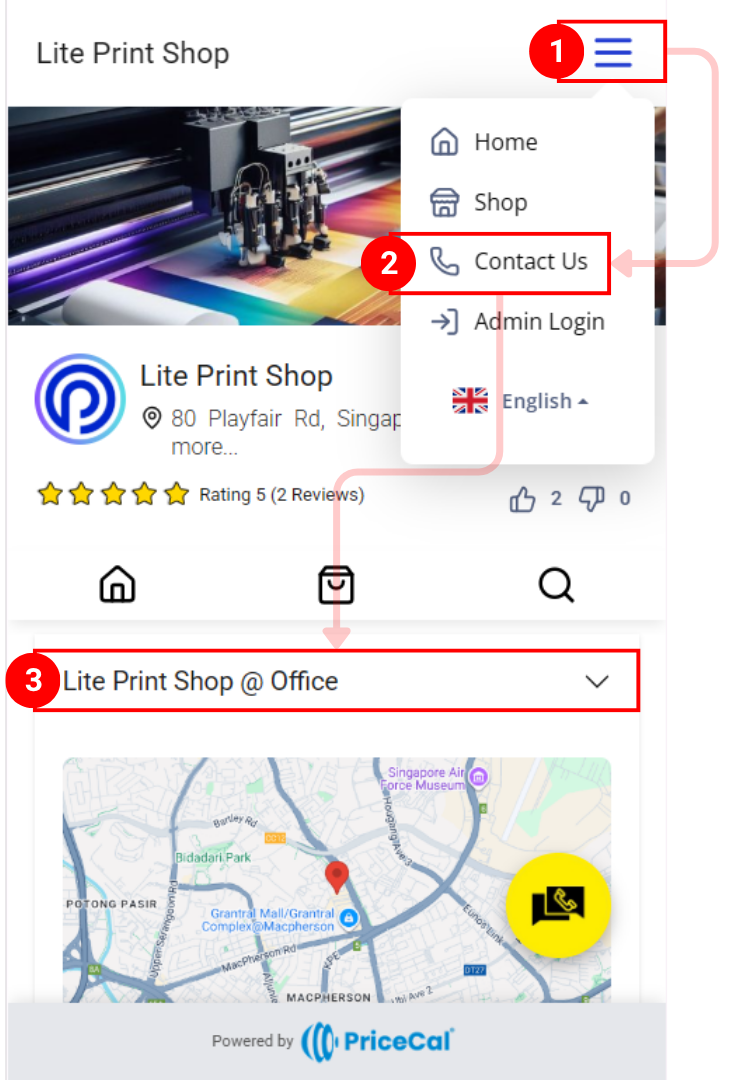
Task: Open the shopping bag tab
Action: tap(336, 584)
